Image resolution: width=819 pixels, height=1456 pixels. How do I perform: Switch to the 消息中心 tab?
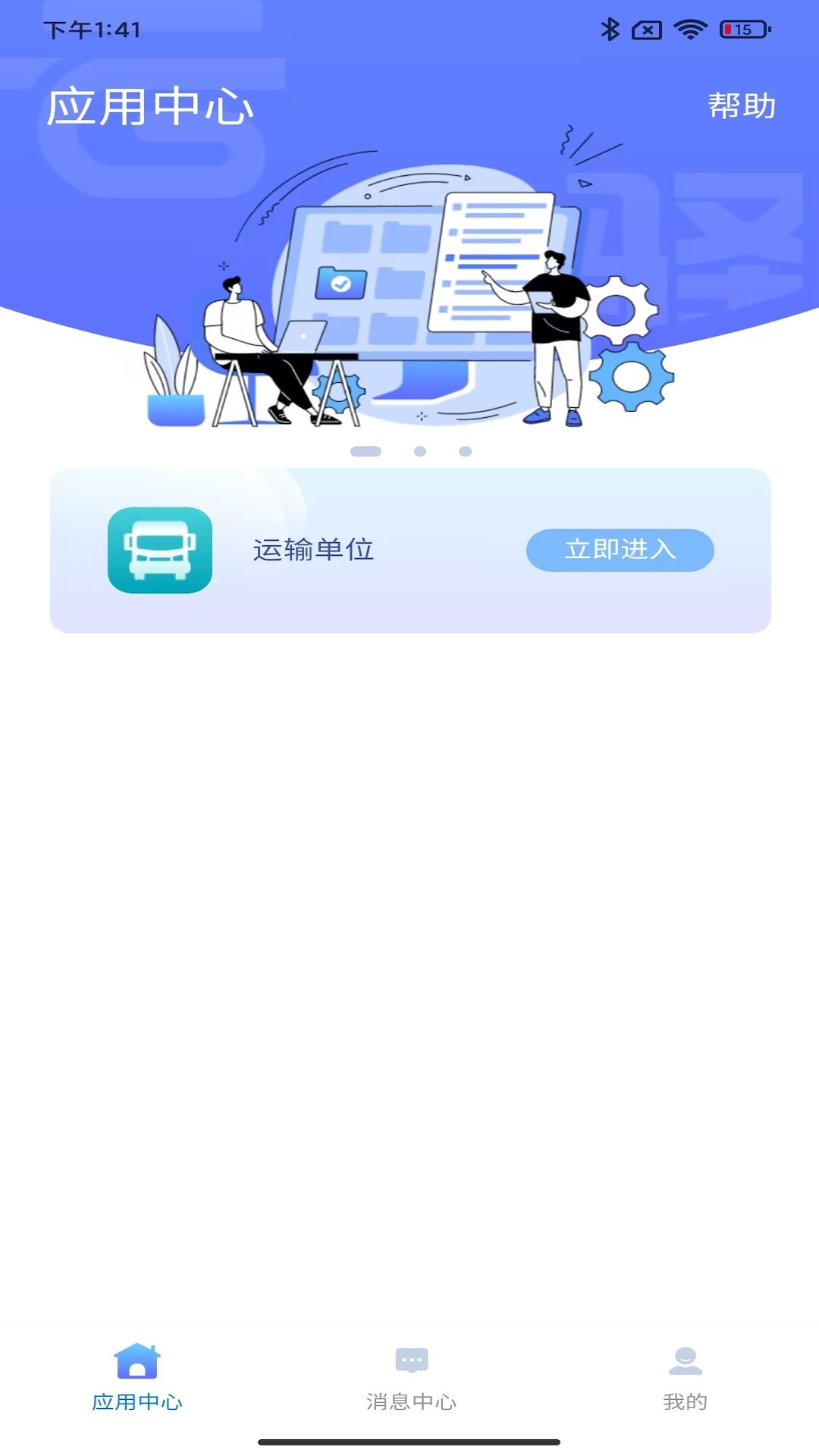[x=410, y=1399]
